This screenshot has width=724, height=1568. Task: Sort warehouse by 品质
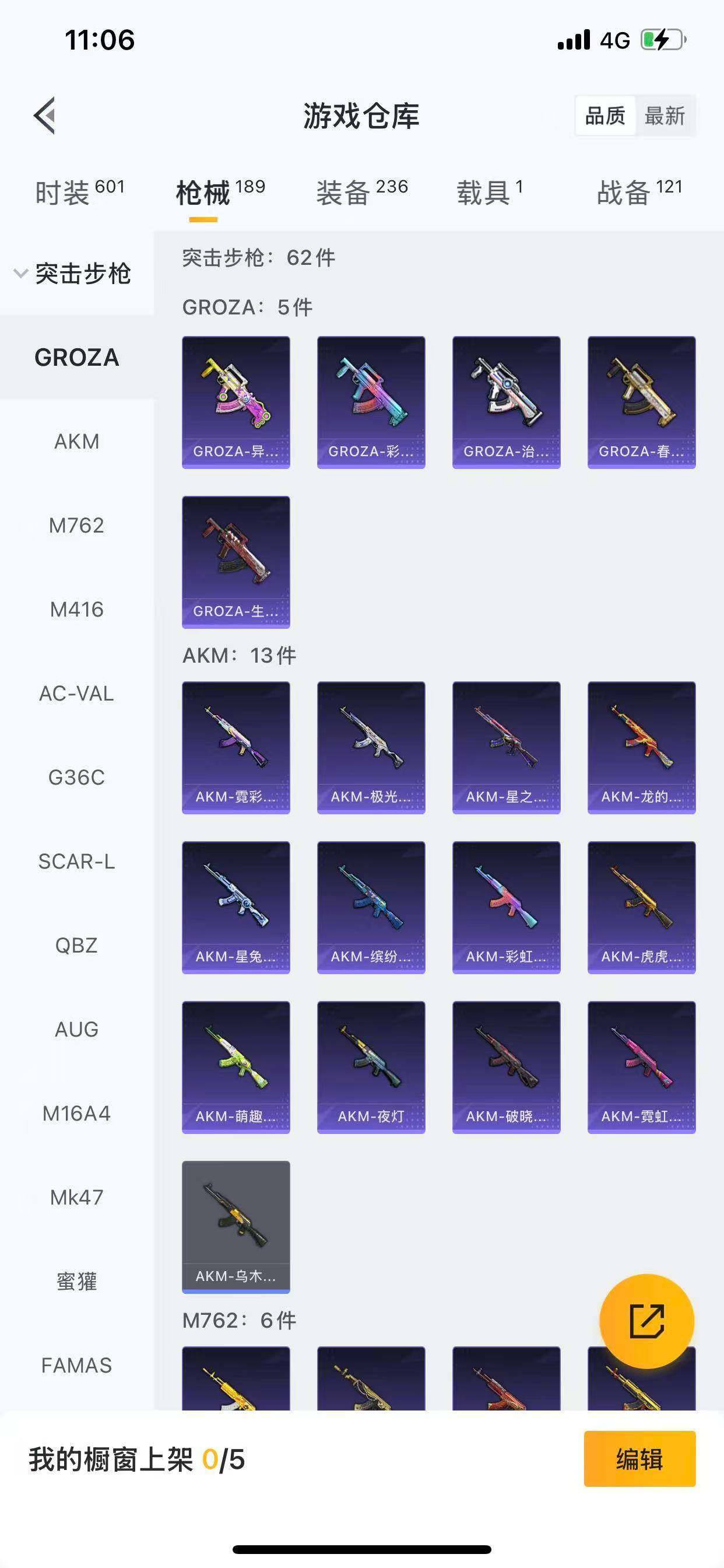tap(604, 116)
